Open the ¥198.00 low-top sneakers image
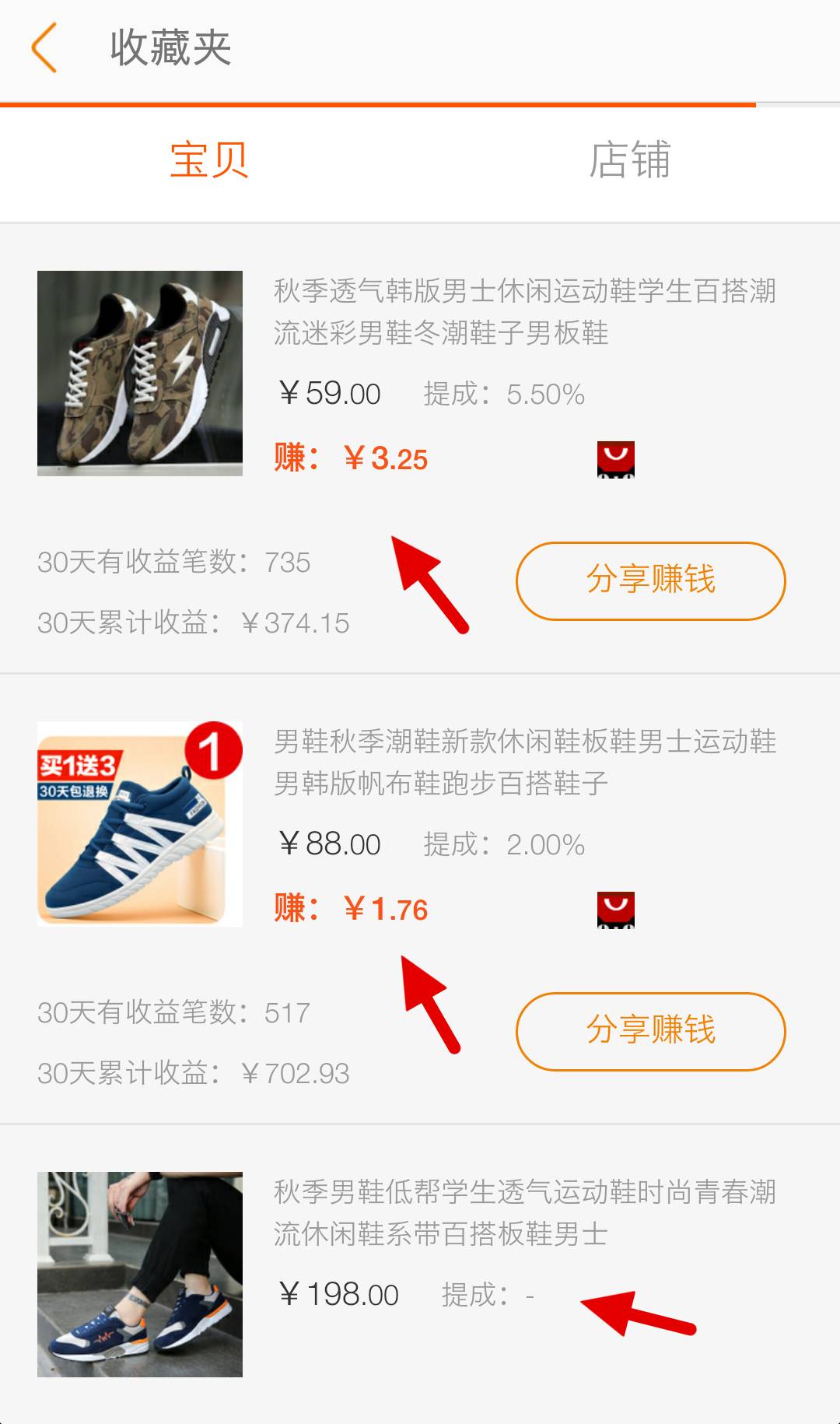Image resolution: width=840 pixels, height=1424 pixels. [x=140, y=1274]
